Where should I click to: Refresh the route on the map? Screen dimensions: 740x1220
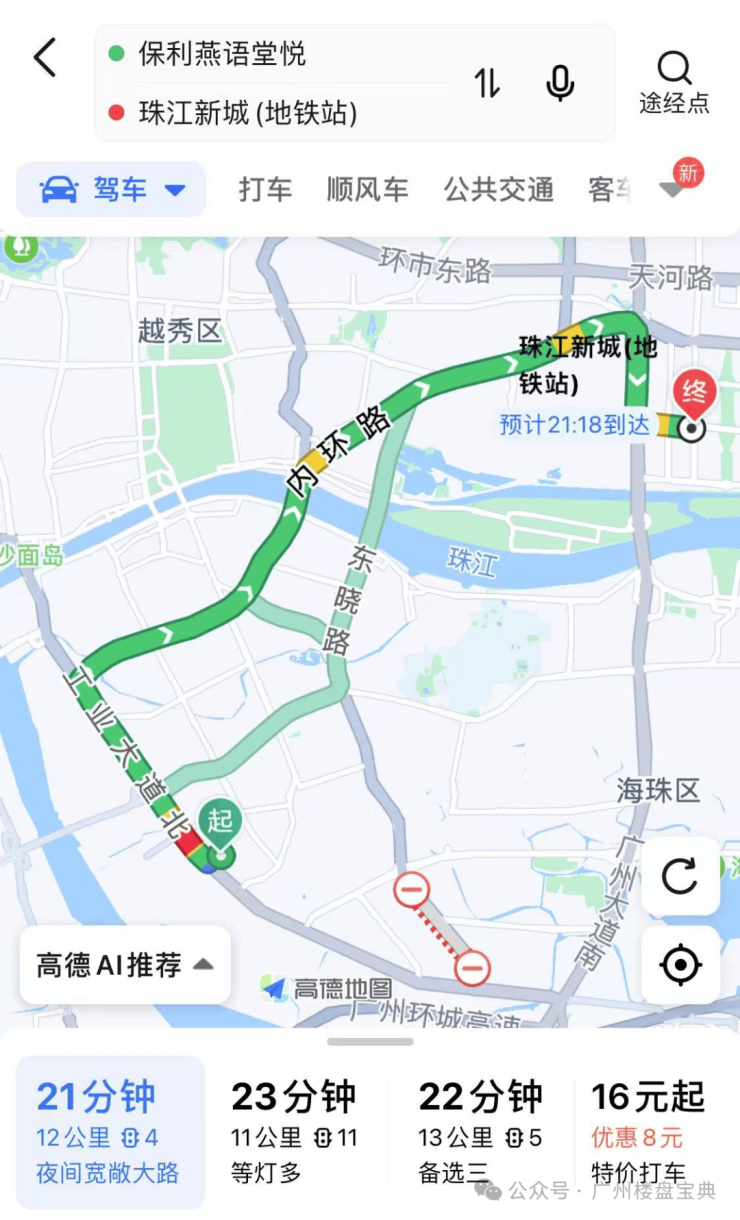click(x=680, y=877)
